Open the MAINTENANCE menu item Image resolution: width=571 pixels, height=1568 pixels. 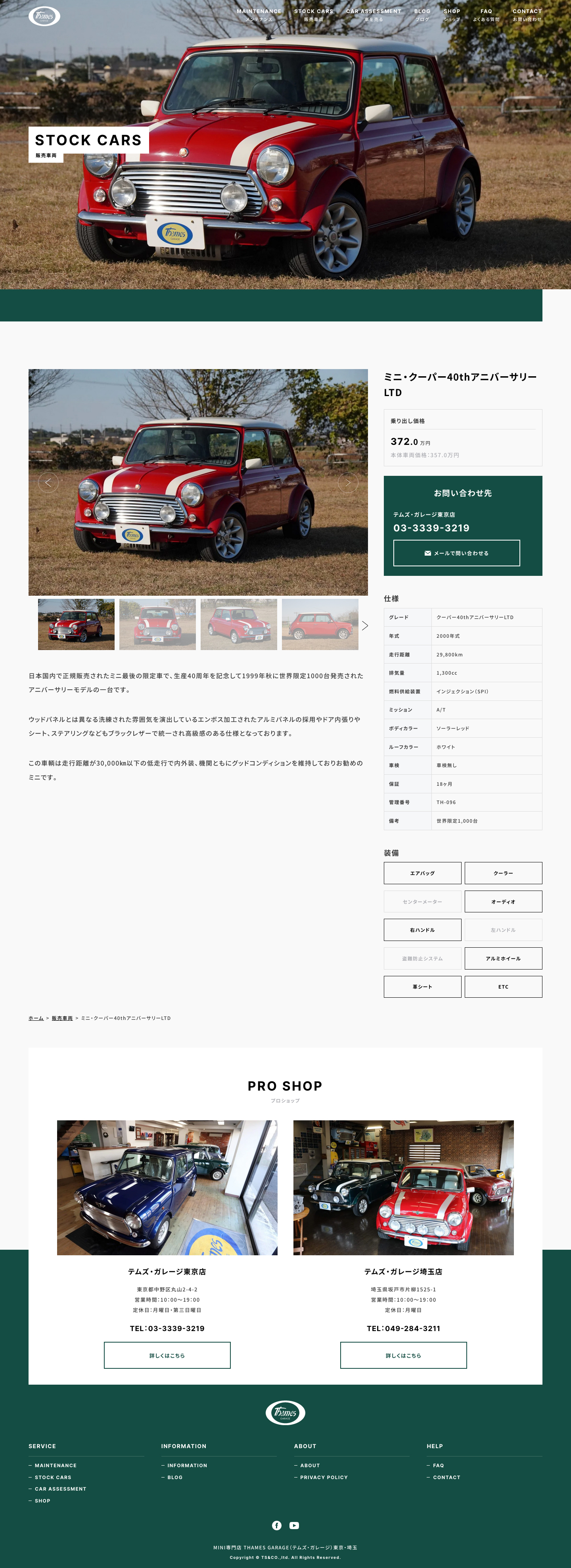(x=259, y=15)
